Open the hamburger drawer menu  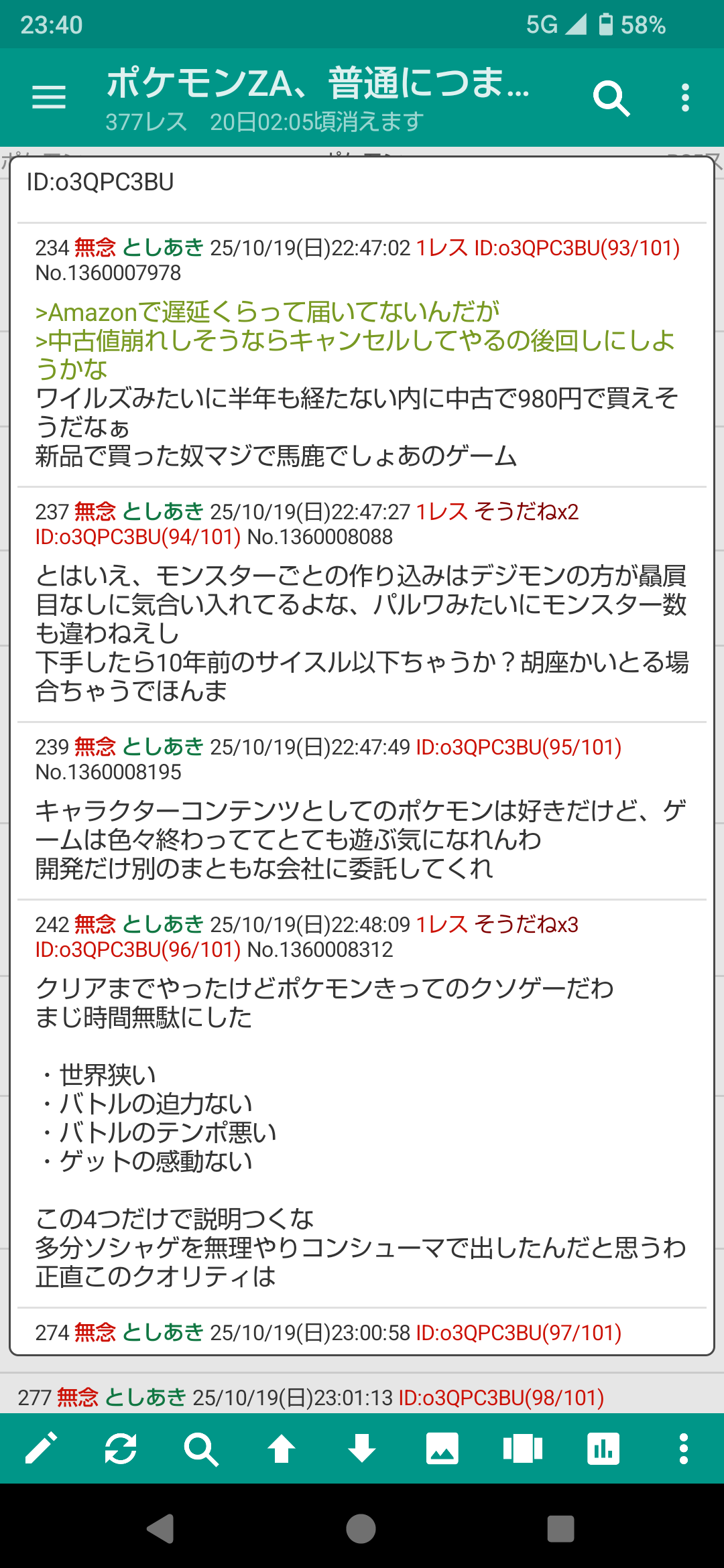[49, 98]
